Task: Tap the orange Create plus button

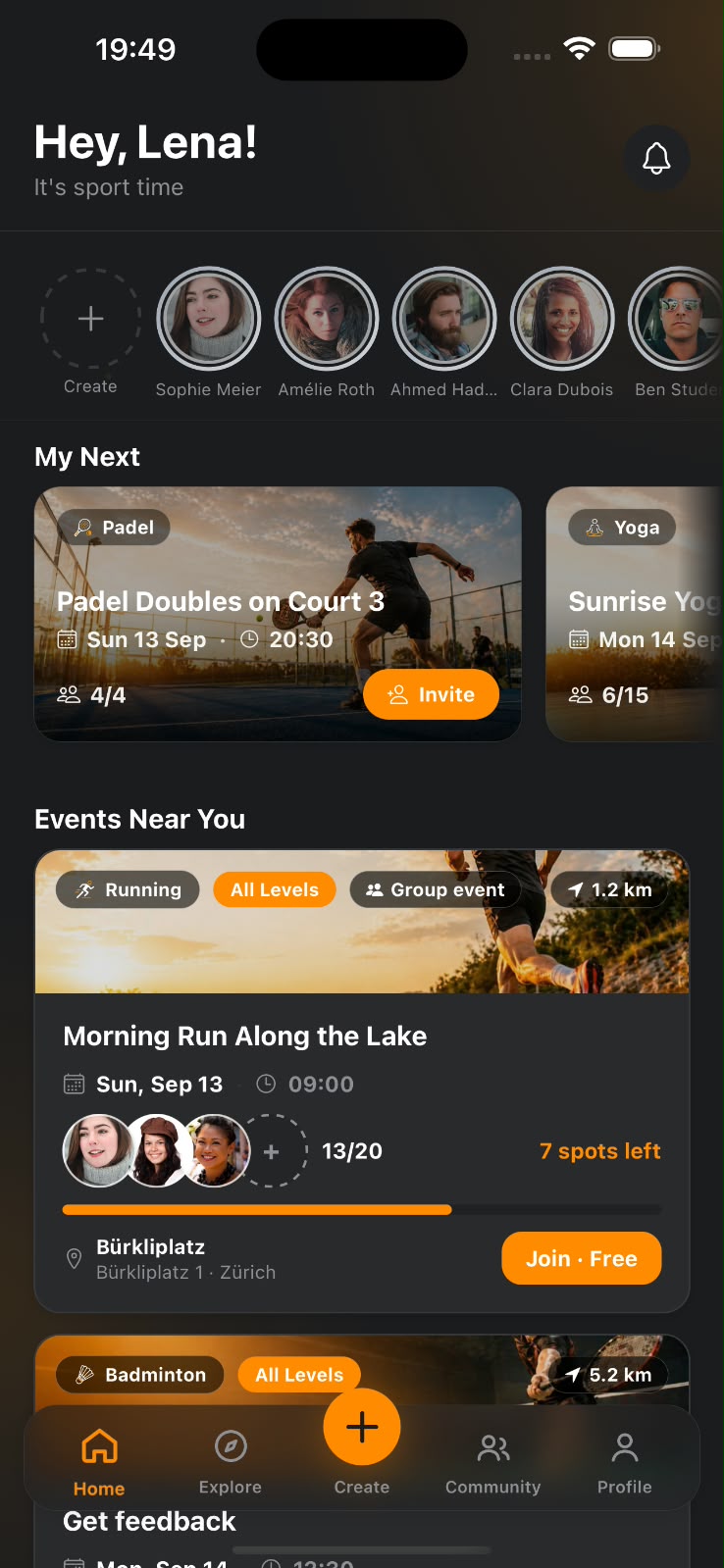Action: point(362,1427)
